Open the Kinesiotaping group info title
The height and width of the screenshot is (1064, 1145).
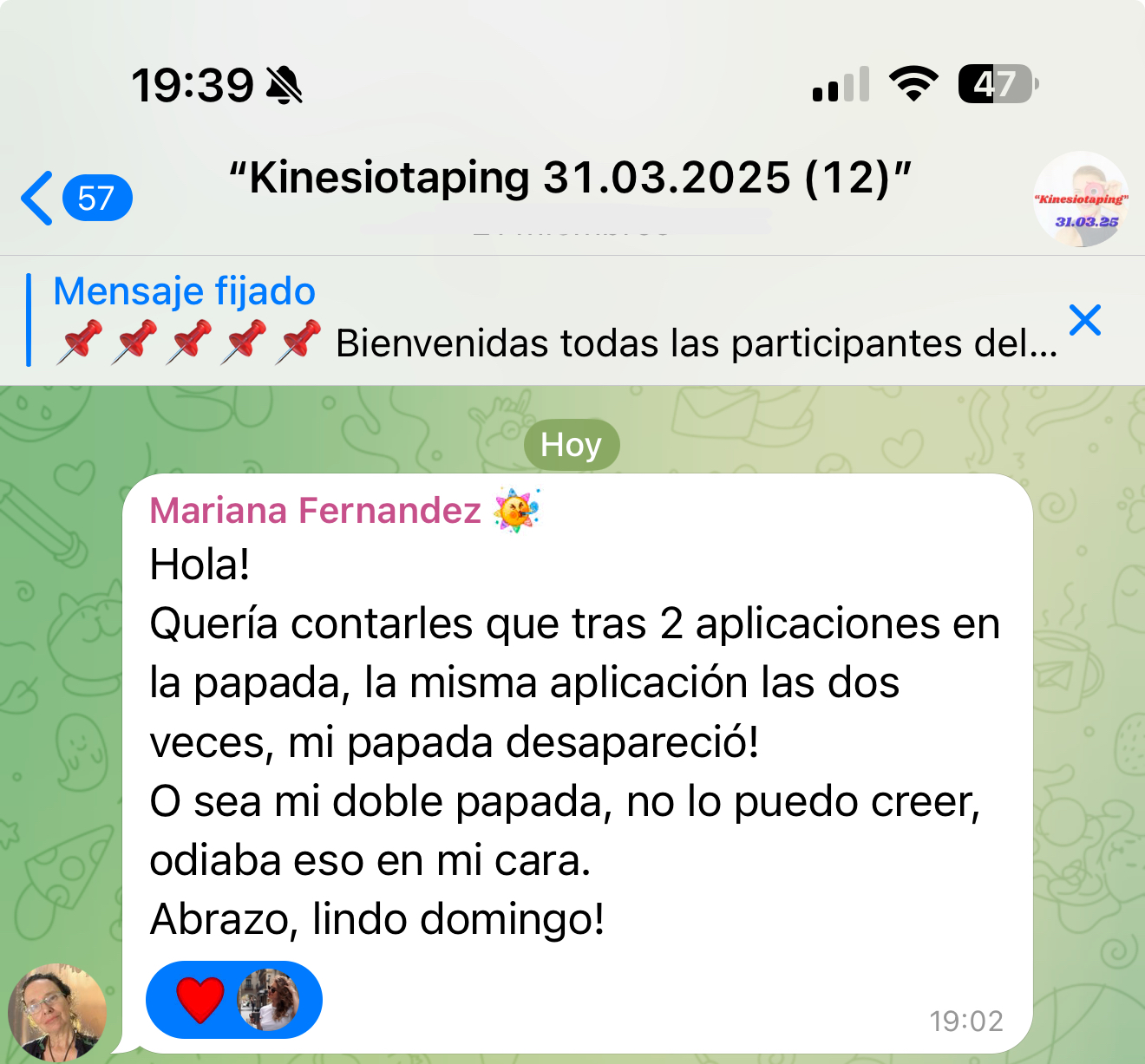[x=570, y=179]
